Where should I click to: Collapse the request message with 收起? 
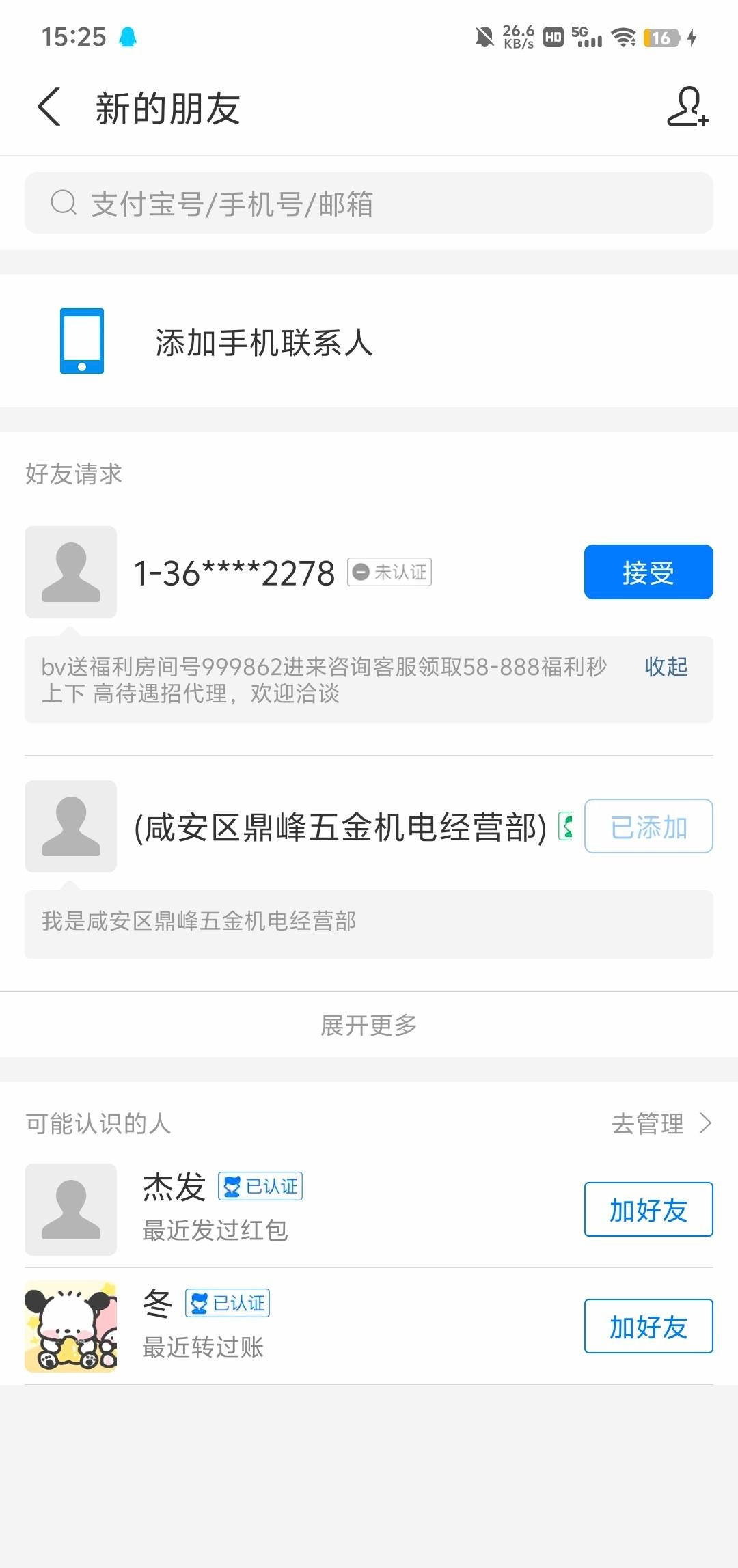coord(666,666)
